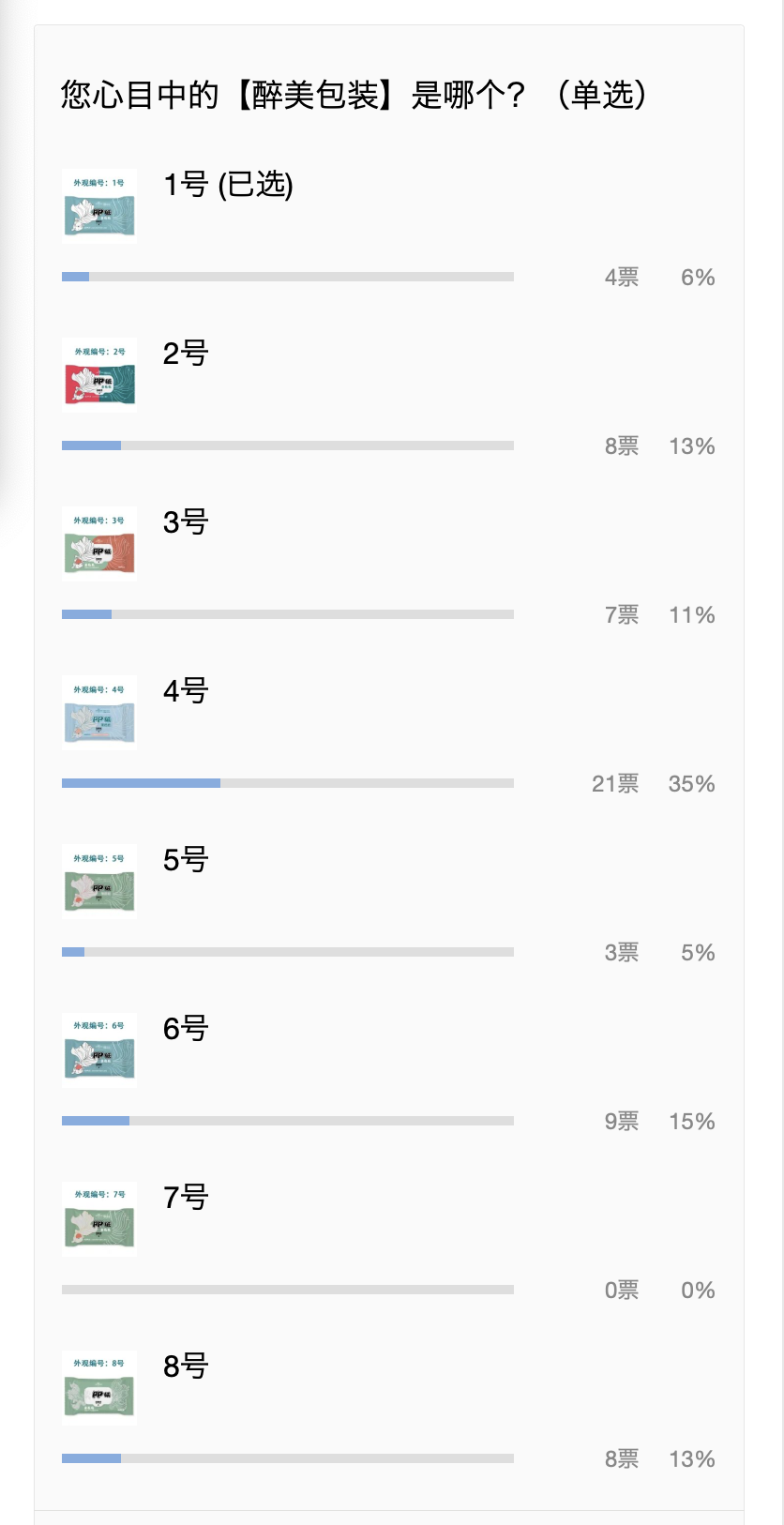View the 6号 option image
Viewport: 784px width, 1525px height.
point(99,1050)
